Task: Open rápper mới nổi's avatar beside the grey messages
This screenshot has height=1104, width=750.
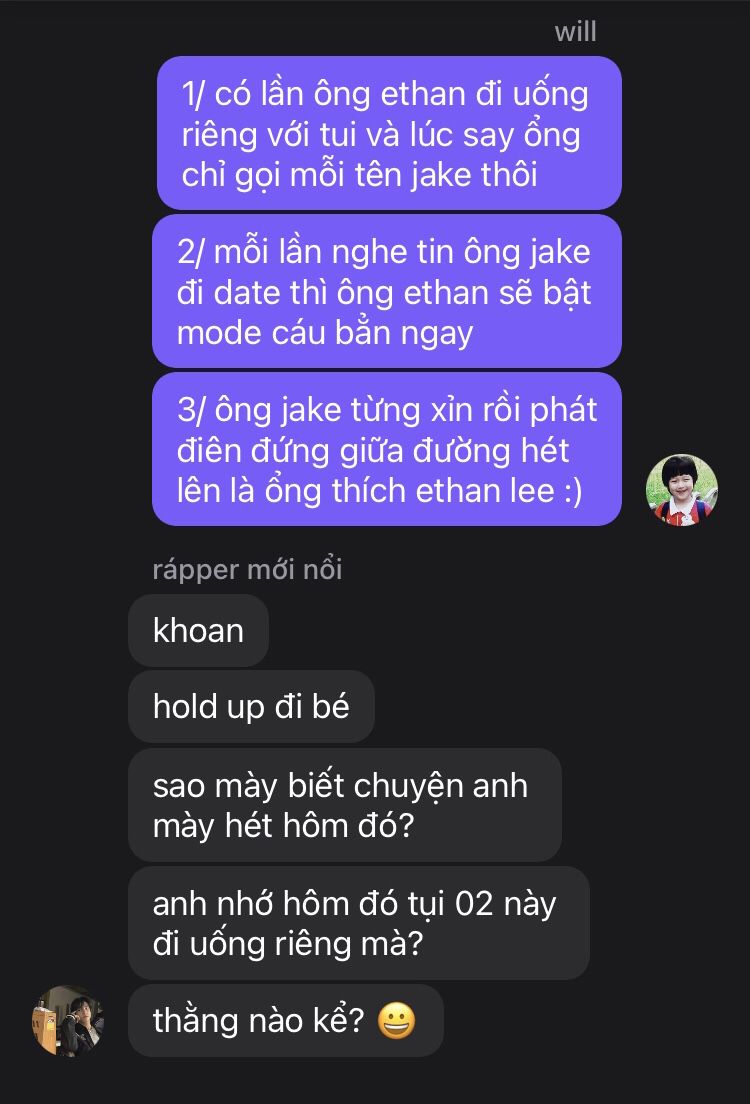Action: click(x=68, y=1021)
